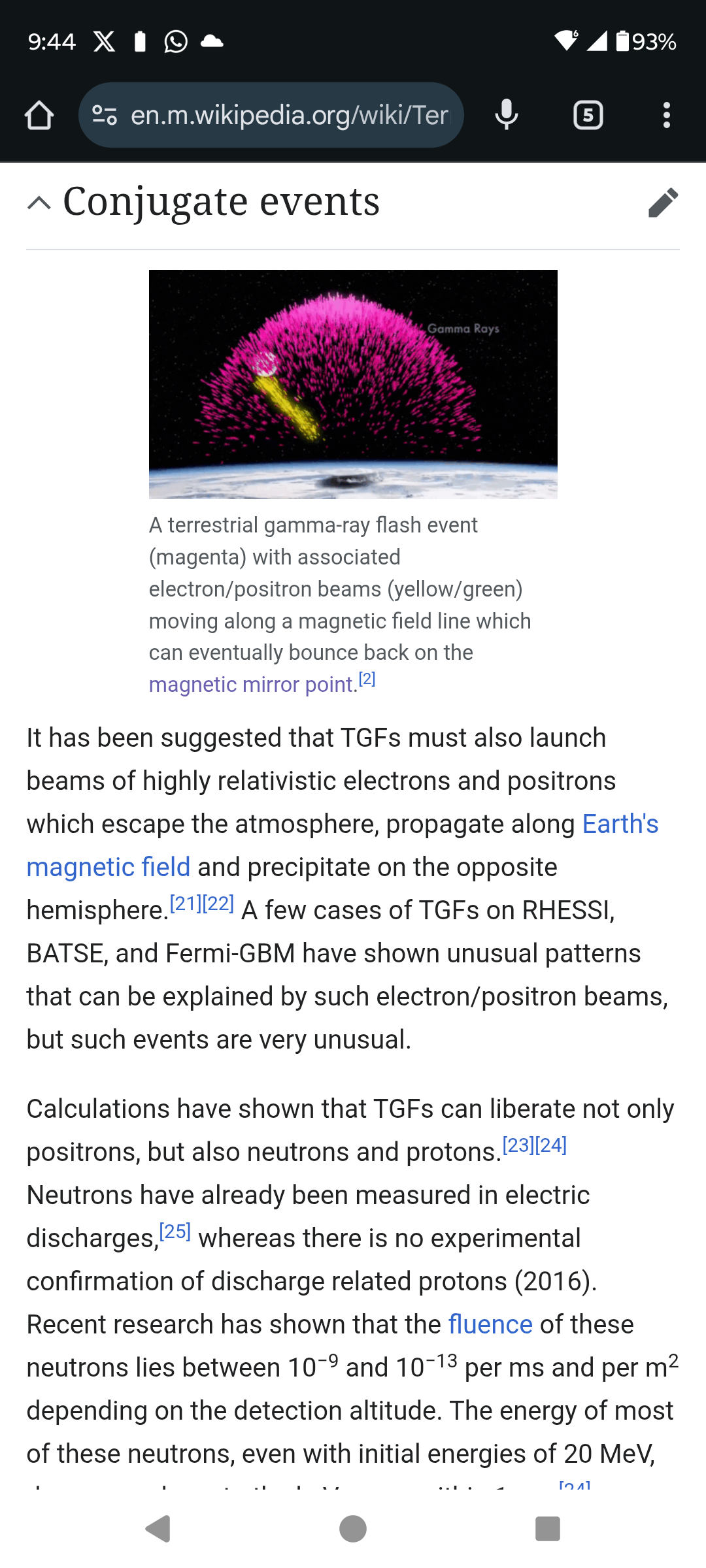View reference 21

coord(186,904)
